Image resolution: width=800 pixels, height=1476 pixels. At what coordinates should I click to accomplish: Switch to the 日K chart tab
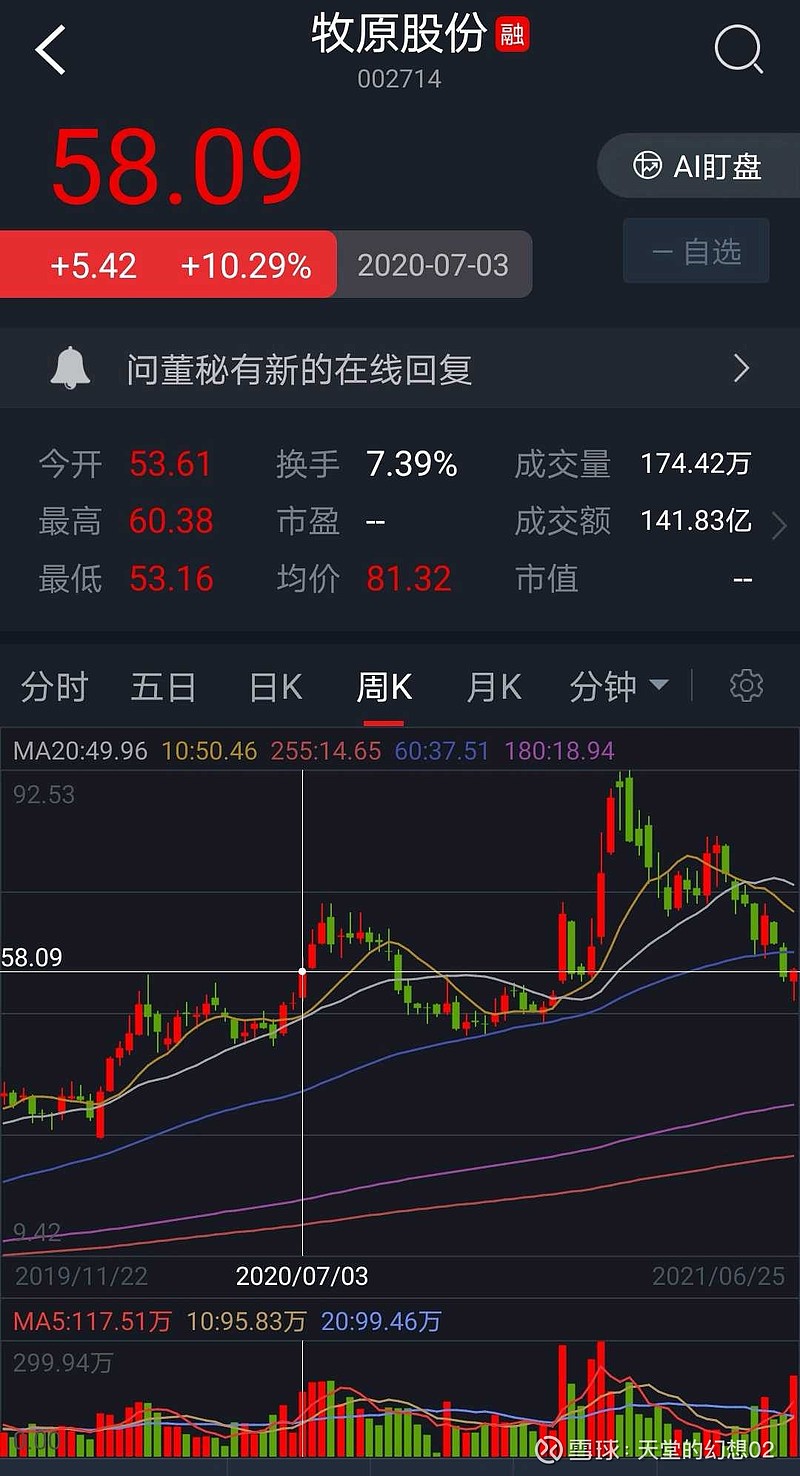273,685
